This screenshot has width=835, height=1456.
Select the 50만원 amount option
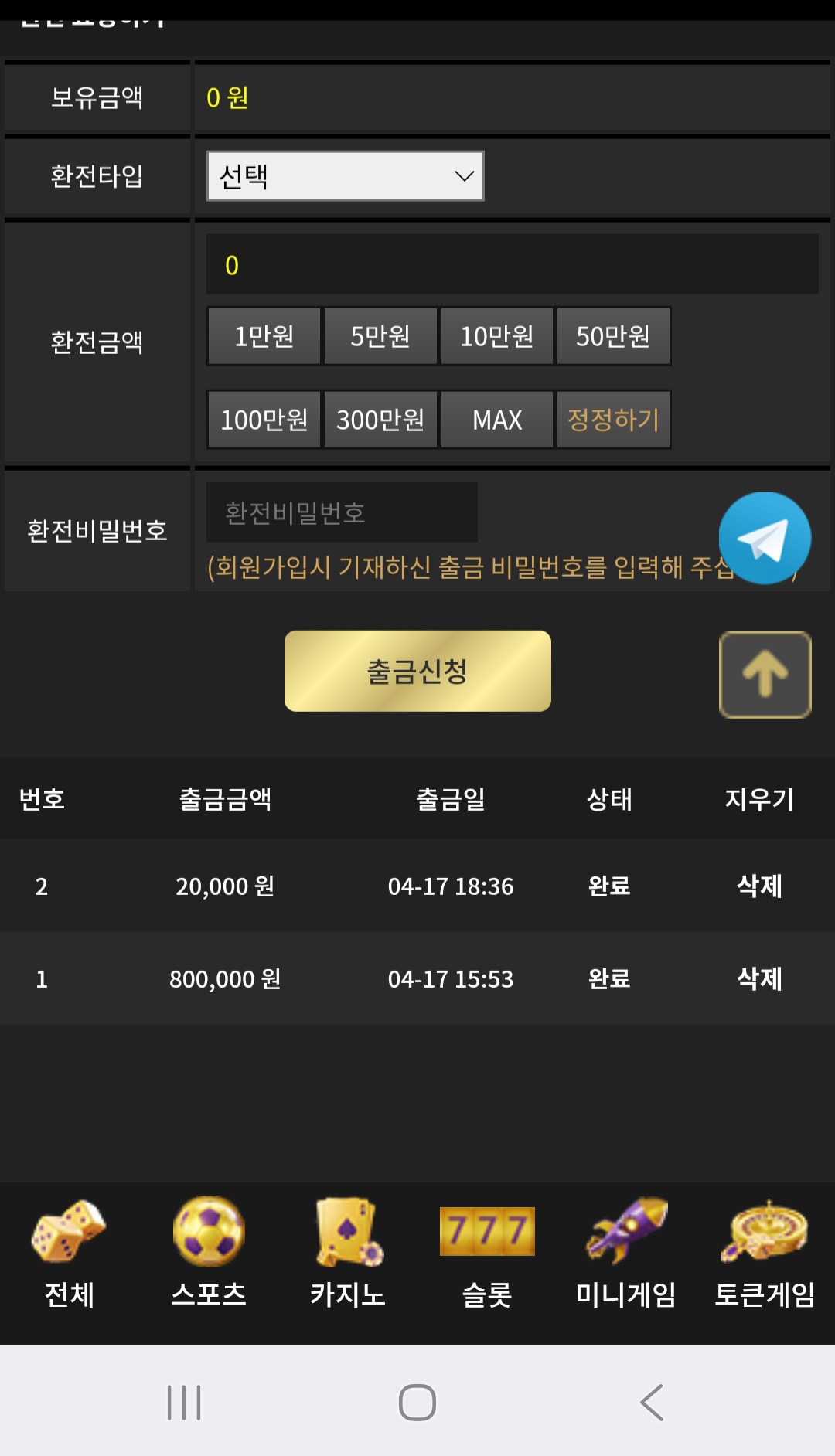[614, 335]
